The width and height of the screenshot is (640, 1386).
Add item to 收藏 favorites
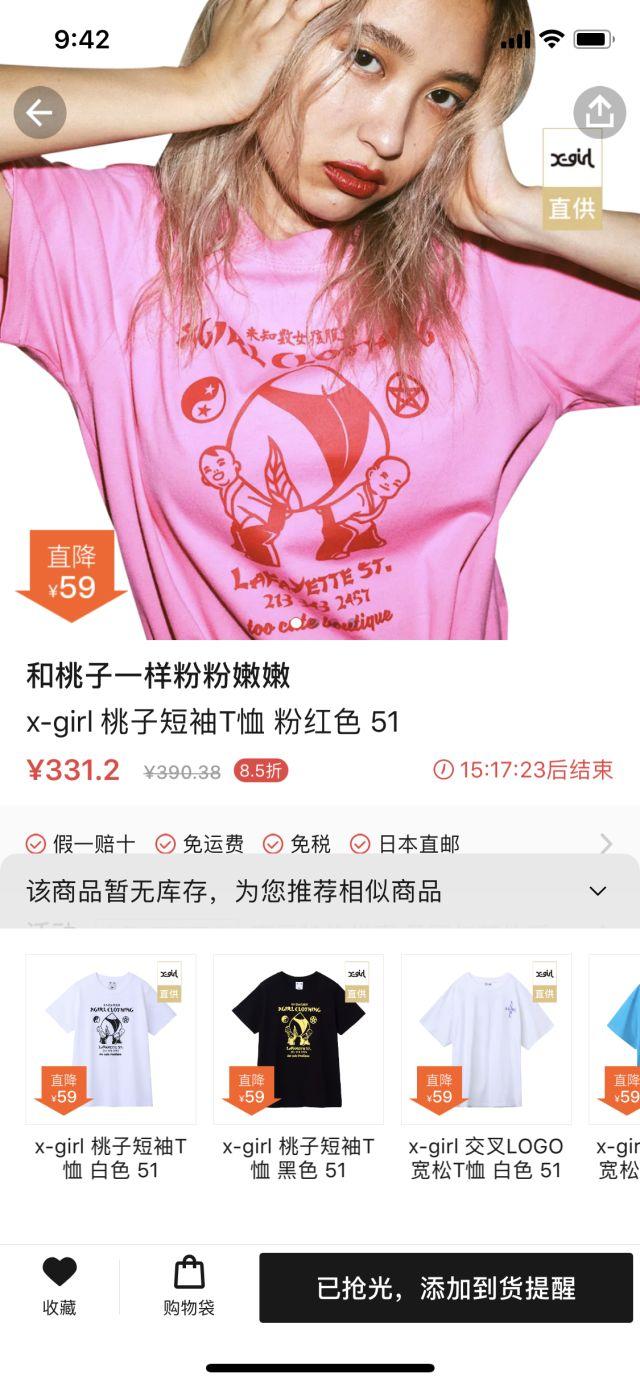(x=59, y=1286)
